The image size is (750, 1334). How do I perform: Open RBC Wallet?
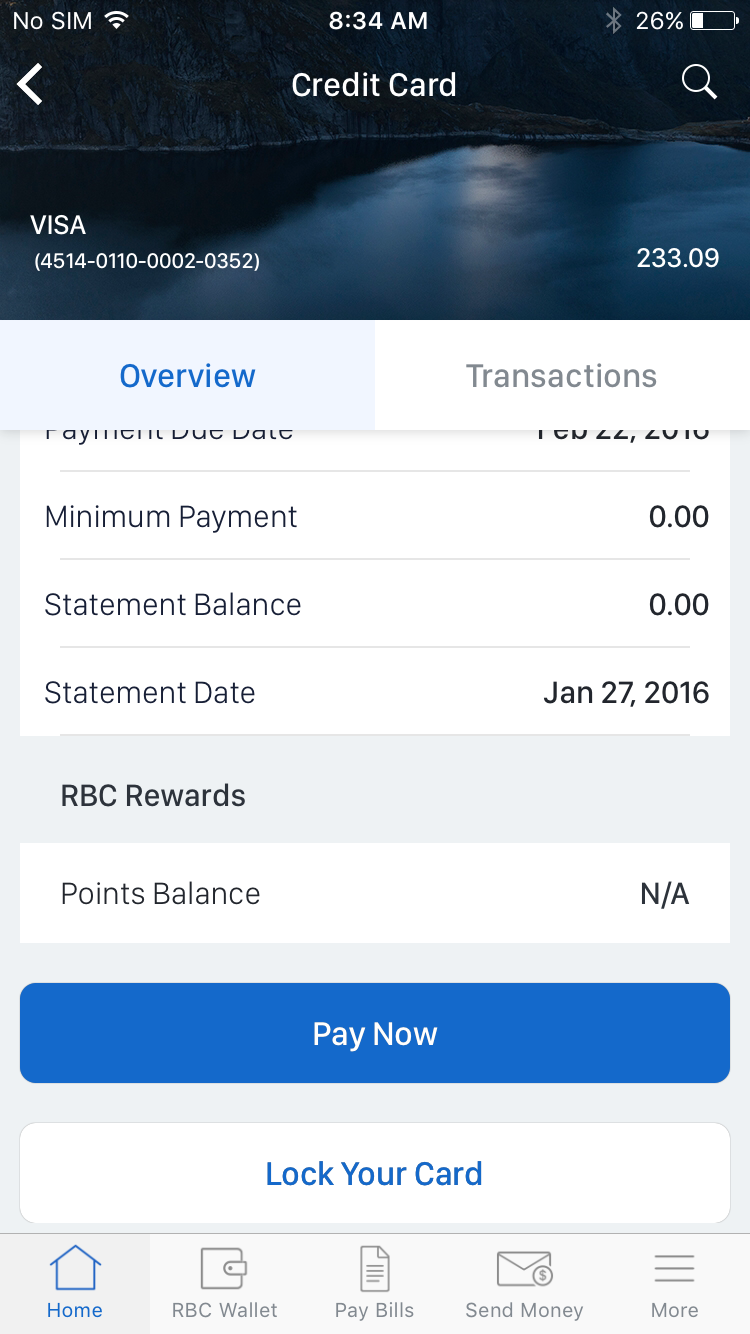[225, 1284]
